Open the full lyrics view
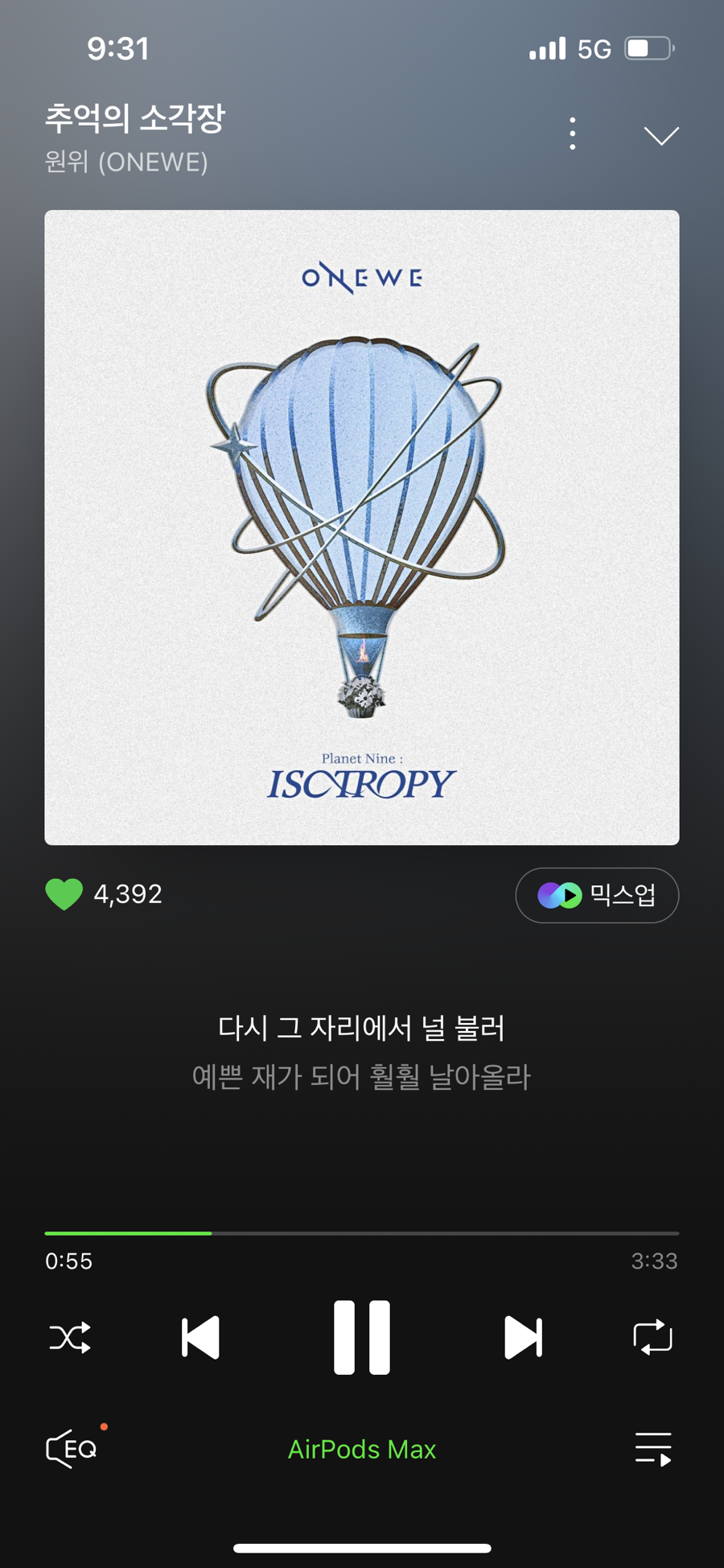This screenshot has height=1568, width=724. [x=361, y=1051]
